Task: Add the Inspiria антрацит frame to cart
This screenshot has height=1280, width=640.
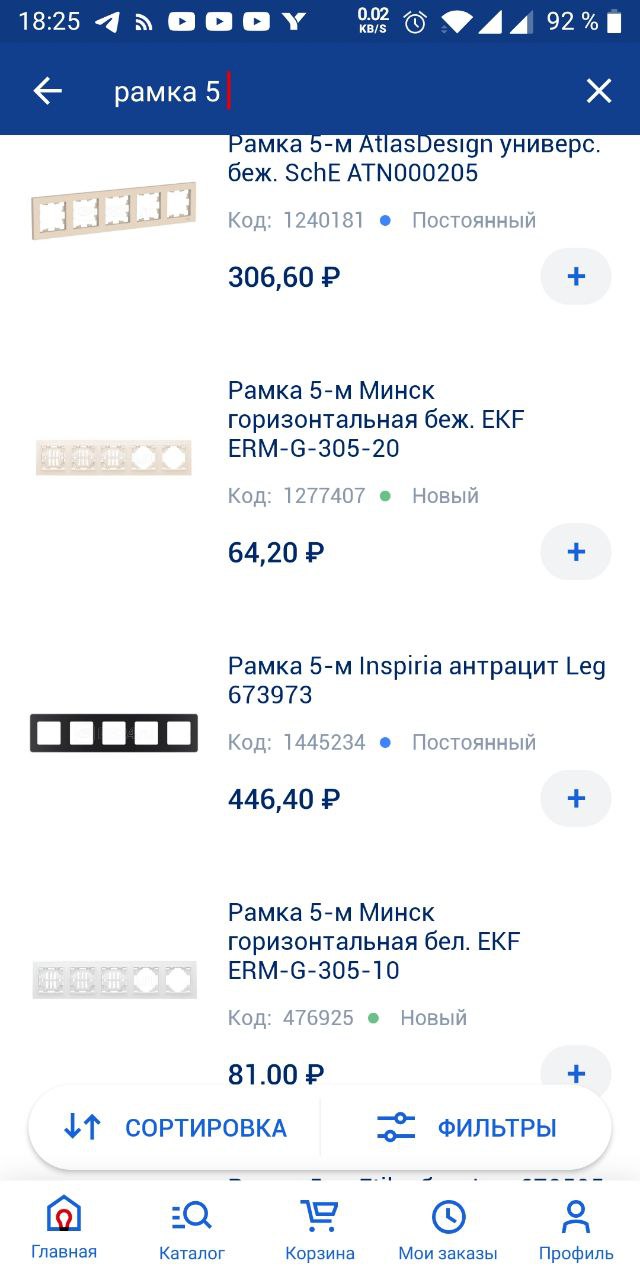Action: 576,798
